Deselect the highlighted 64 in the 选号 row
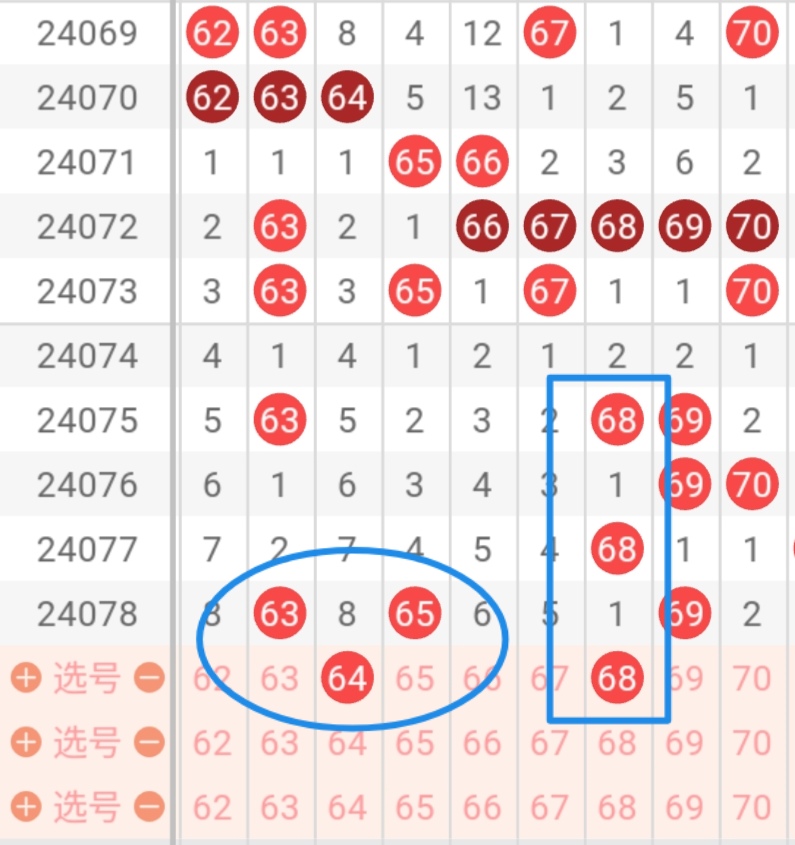 point(347,679)
